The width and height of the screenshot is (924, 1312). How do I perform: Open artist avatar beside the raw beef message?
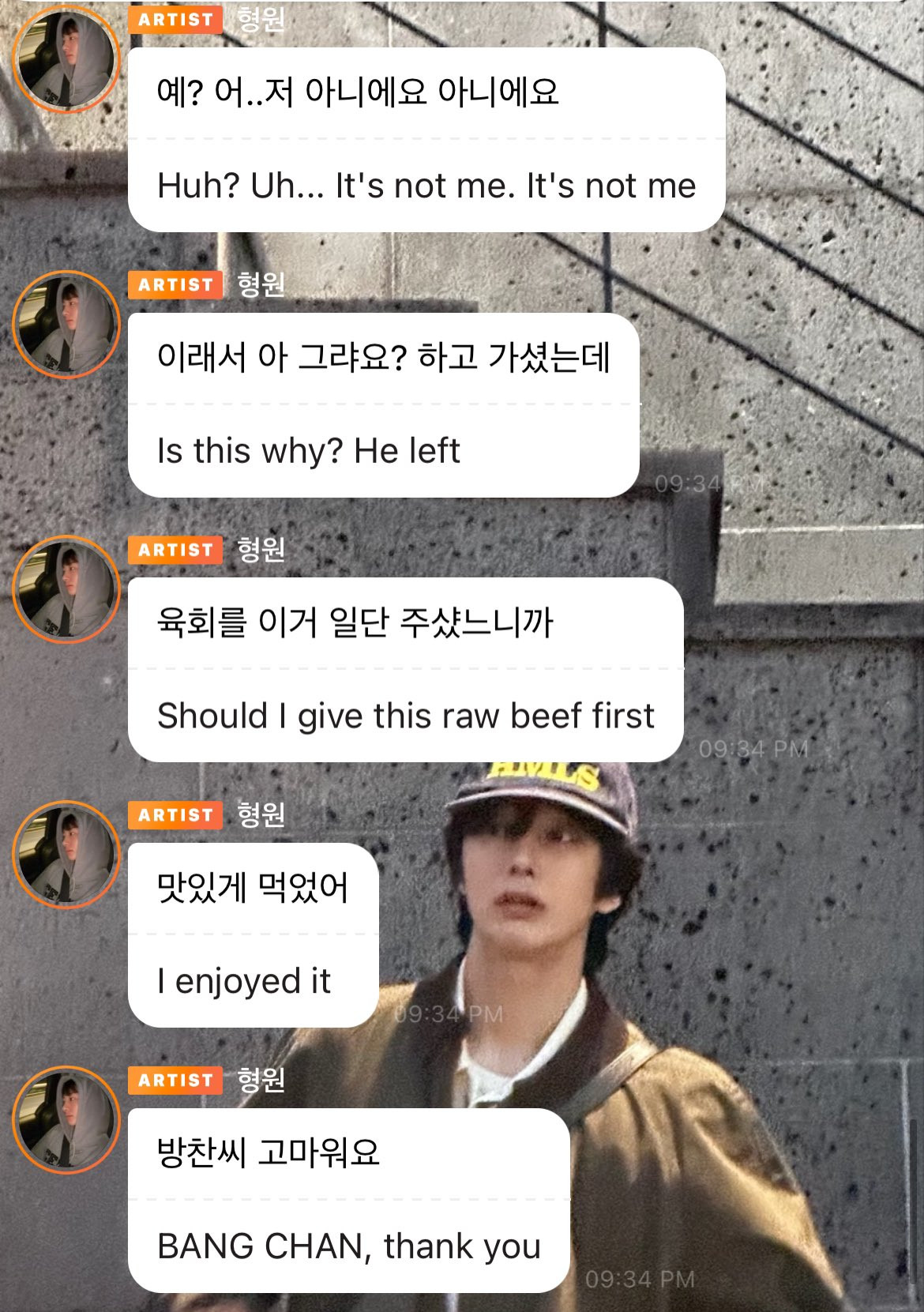click(66, 590)
